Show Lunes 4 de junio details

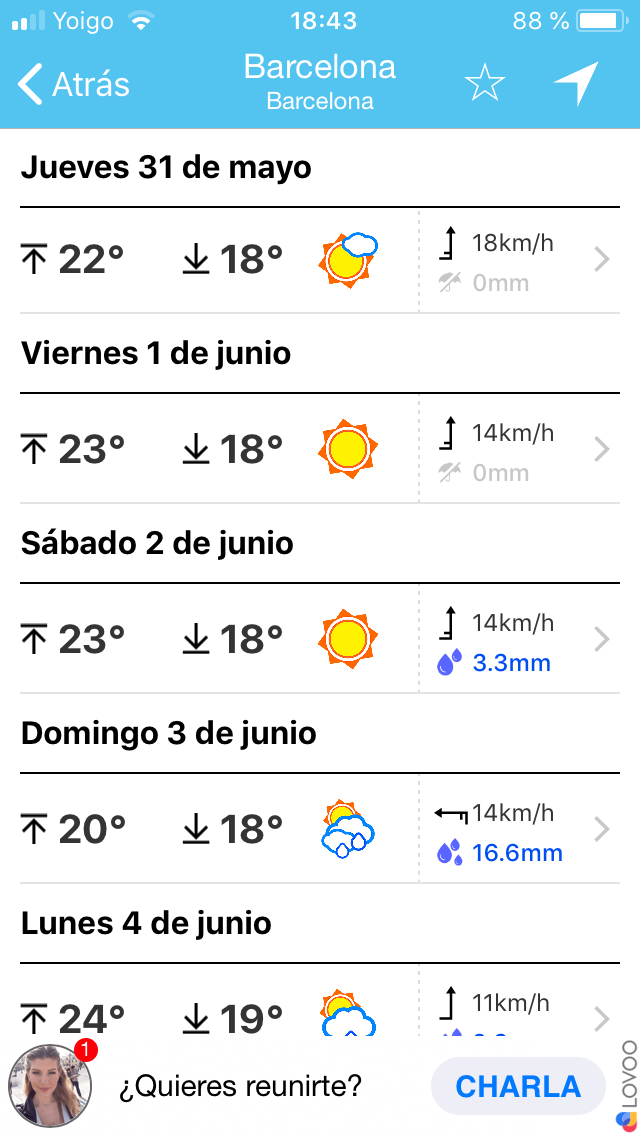tap(320, 1000)
